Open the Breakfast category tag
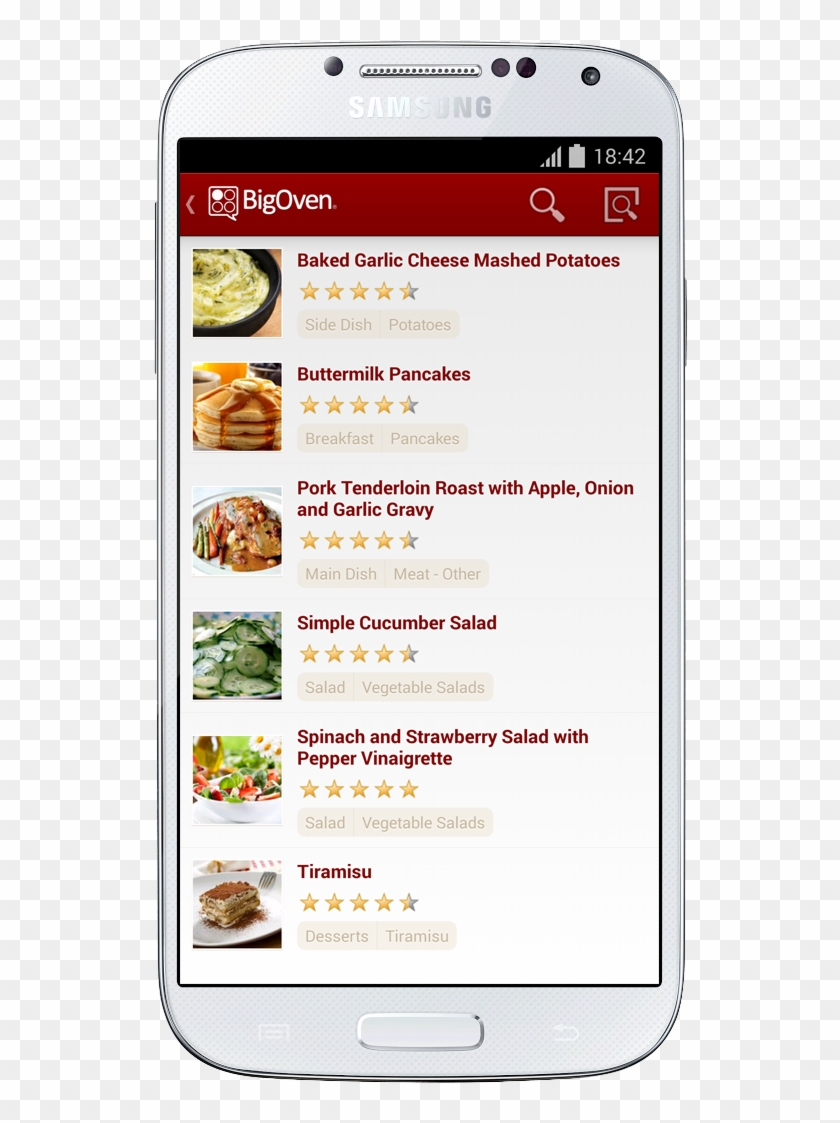This screenshot has width=840, height=1123. pyautogui.click(x=340, y=438)
